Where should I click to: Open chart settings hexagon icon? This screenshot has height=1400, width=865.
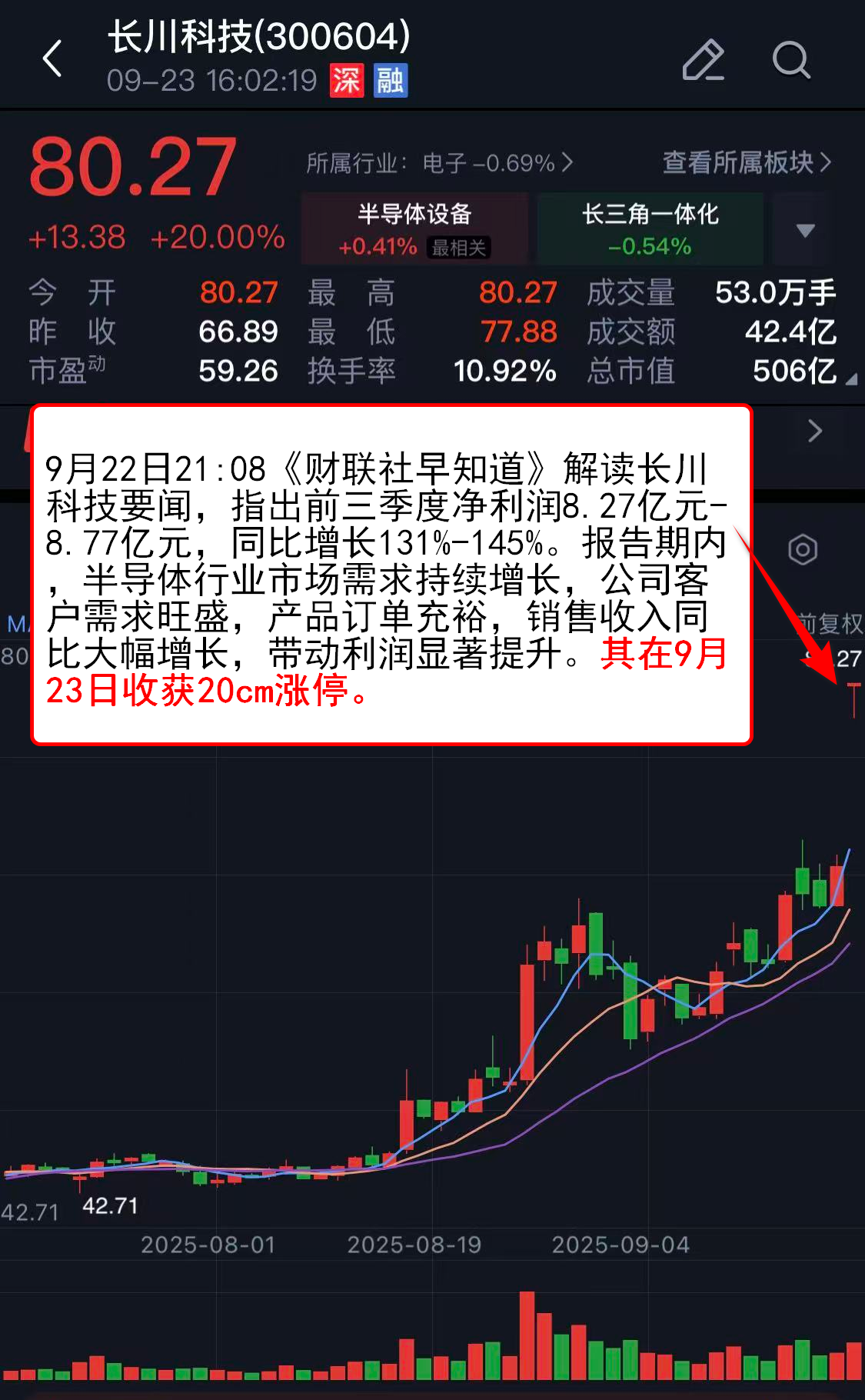point(803,549)
